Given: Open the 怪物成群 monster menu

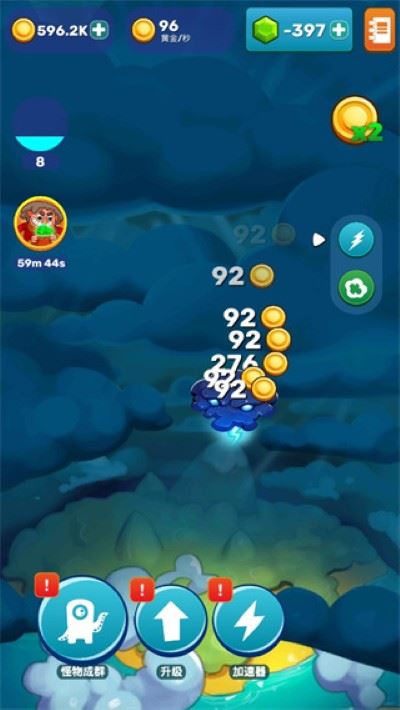Looking at the screenshot, I should click(x=83, y=619).
